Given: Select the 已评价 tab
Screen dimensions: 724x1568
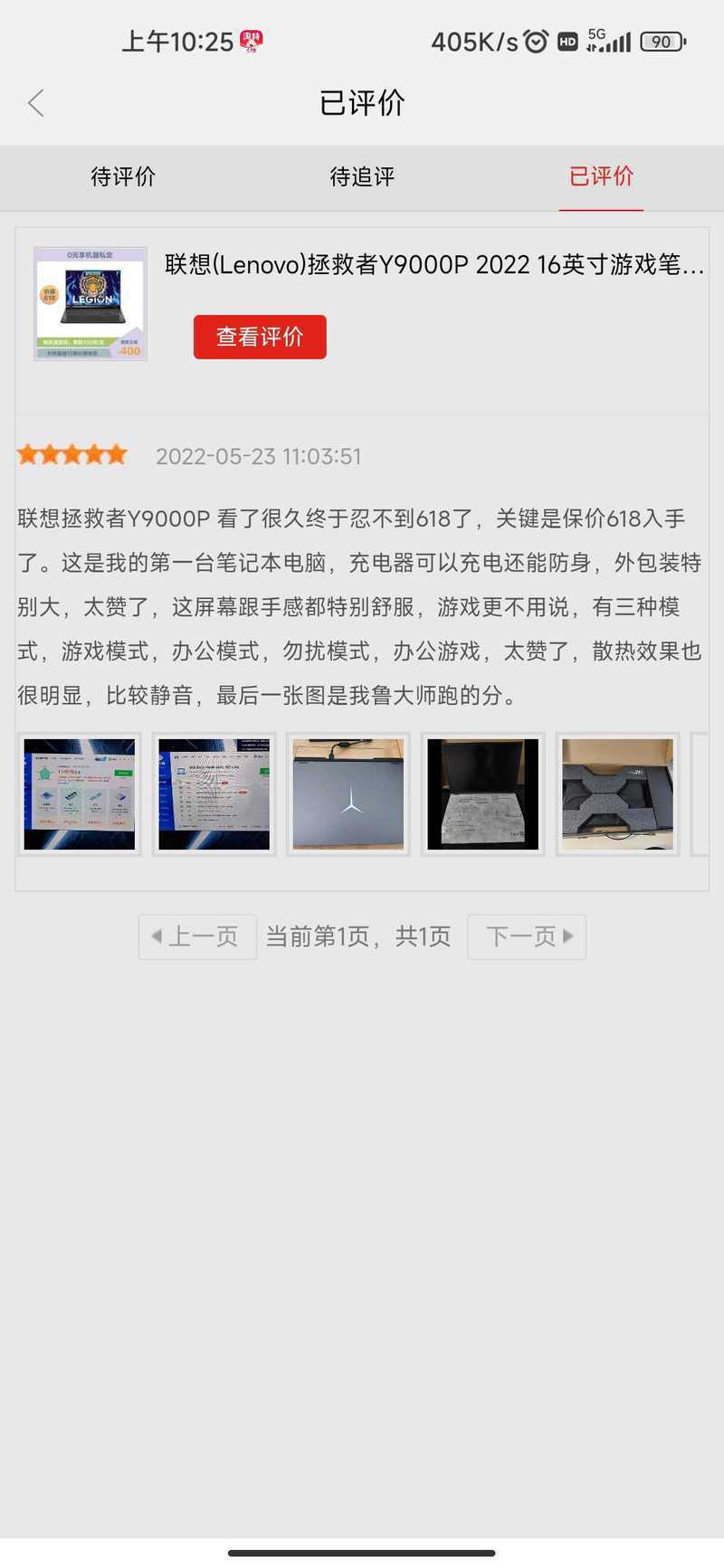Looking at the screenshot, I should (x=601, y=176).
